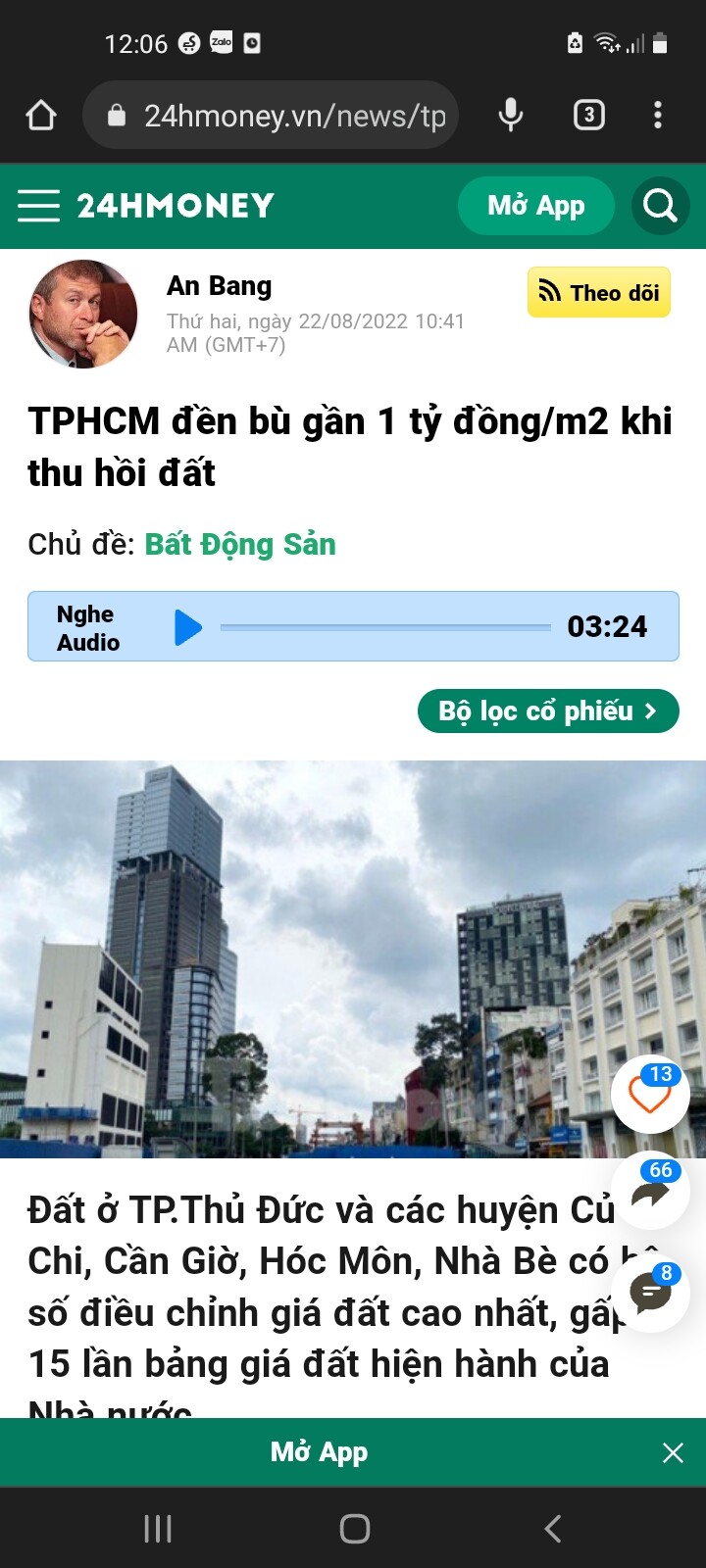Go back using the system back button
The width and height of the screenshot is (706, 1568).
click(x=553, y=1529)
